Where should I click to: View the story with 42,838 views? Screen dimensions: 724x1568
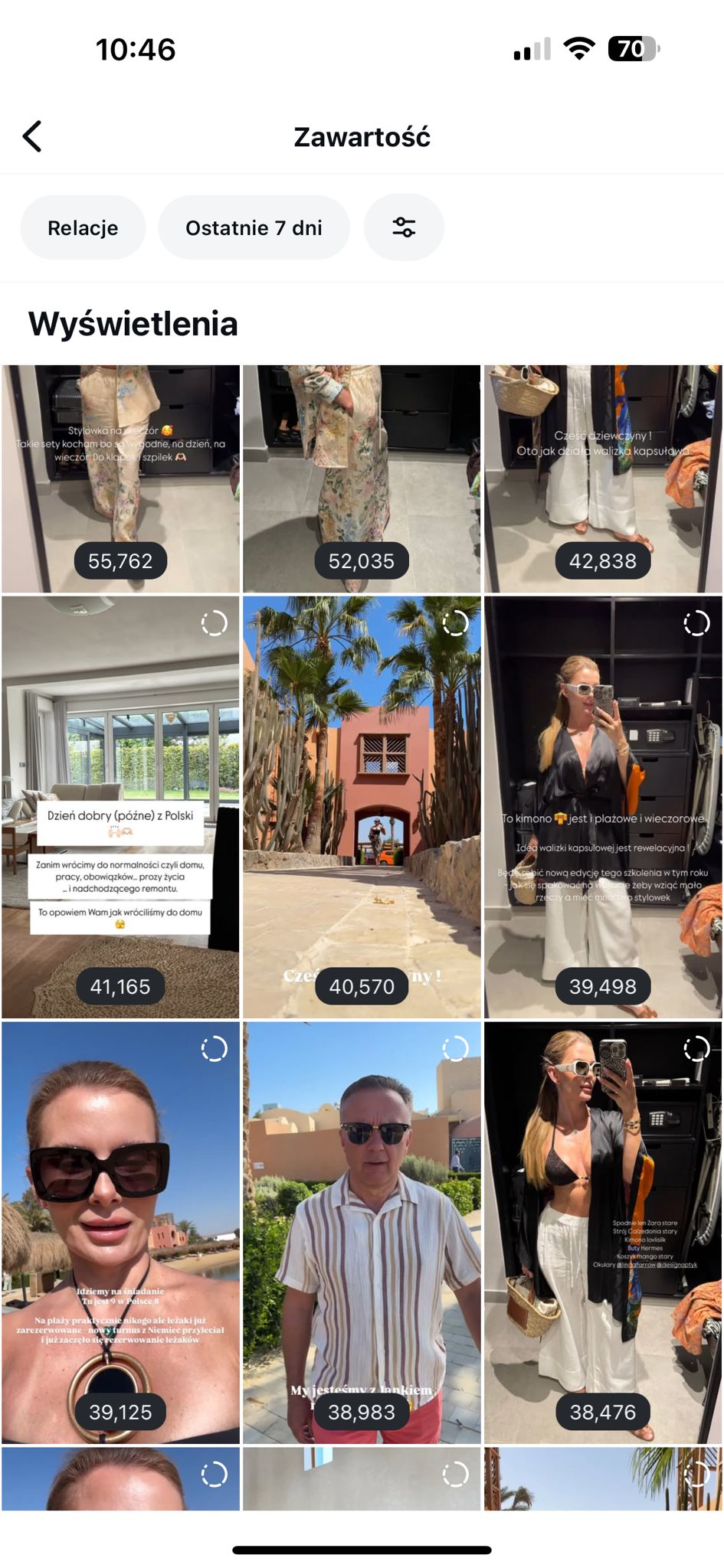[603, 479]
